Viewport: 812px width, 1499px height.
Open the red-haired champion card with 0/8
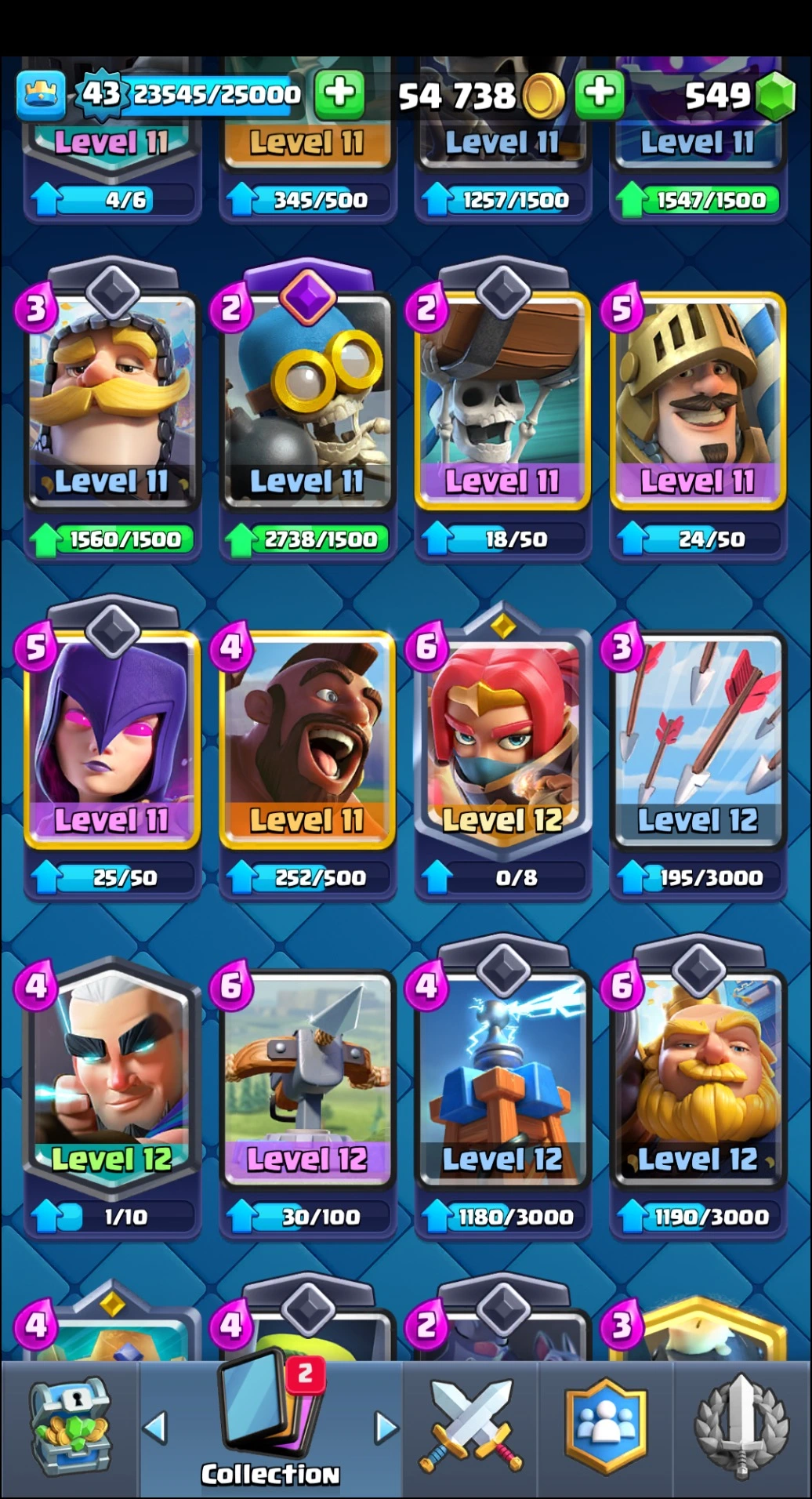(502, 741)
